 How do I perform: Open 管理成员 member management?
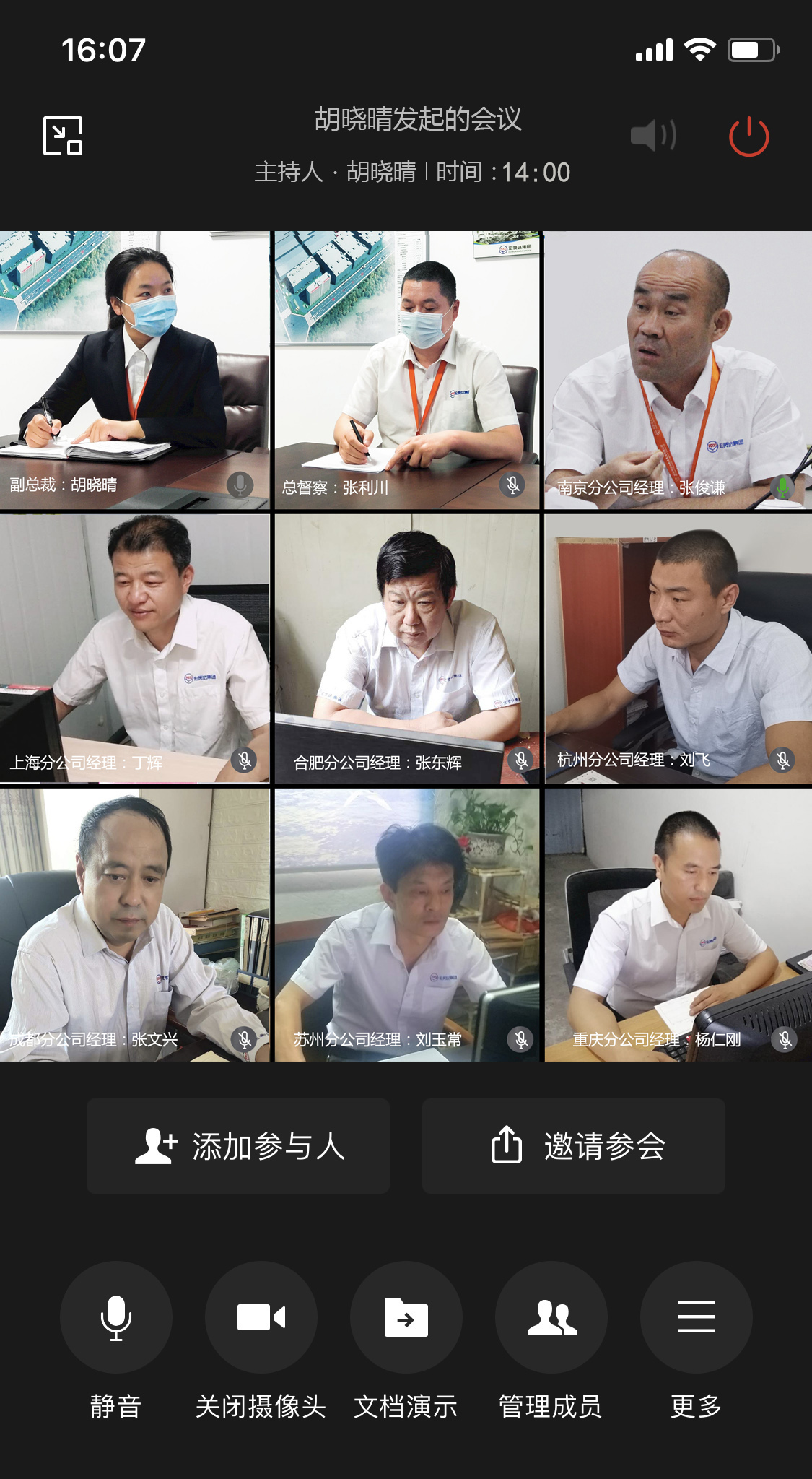tap(551, 1317)
